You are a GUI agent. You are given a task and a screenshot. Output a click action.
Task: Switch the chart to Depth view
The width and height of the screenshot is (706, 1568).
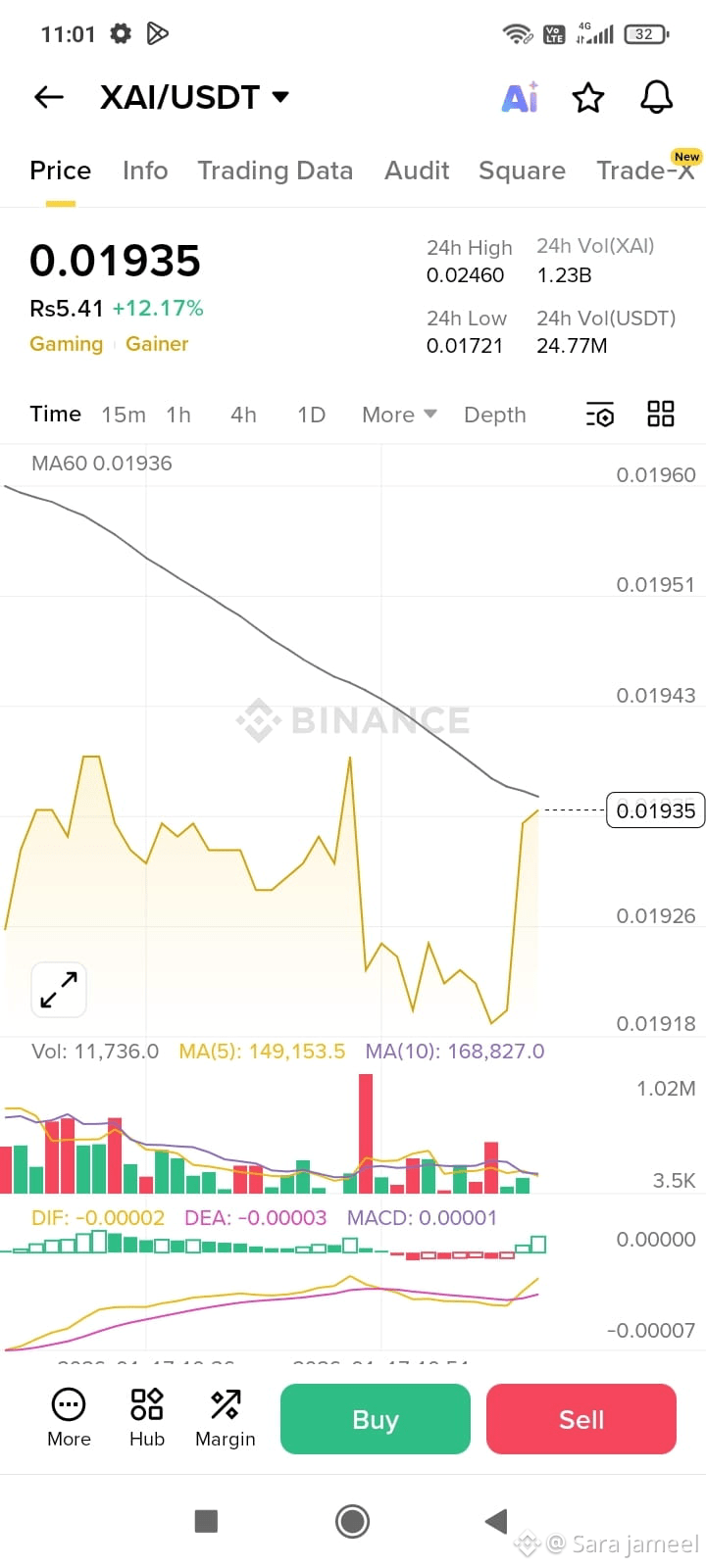(495, 415)
